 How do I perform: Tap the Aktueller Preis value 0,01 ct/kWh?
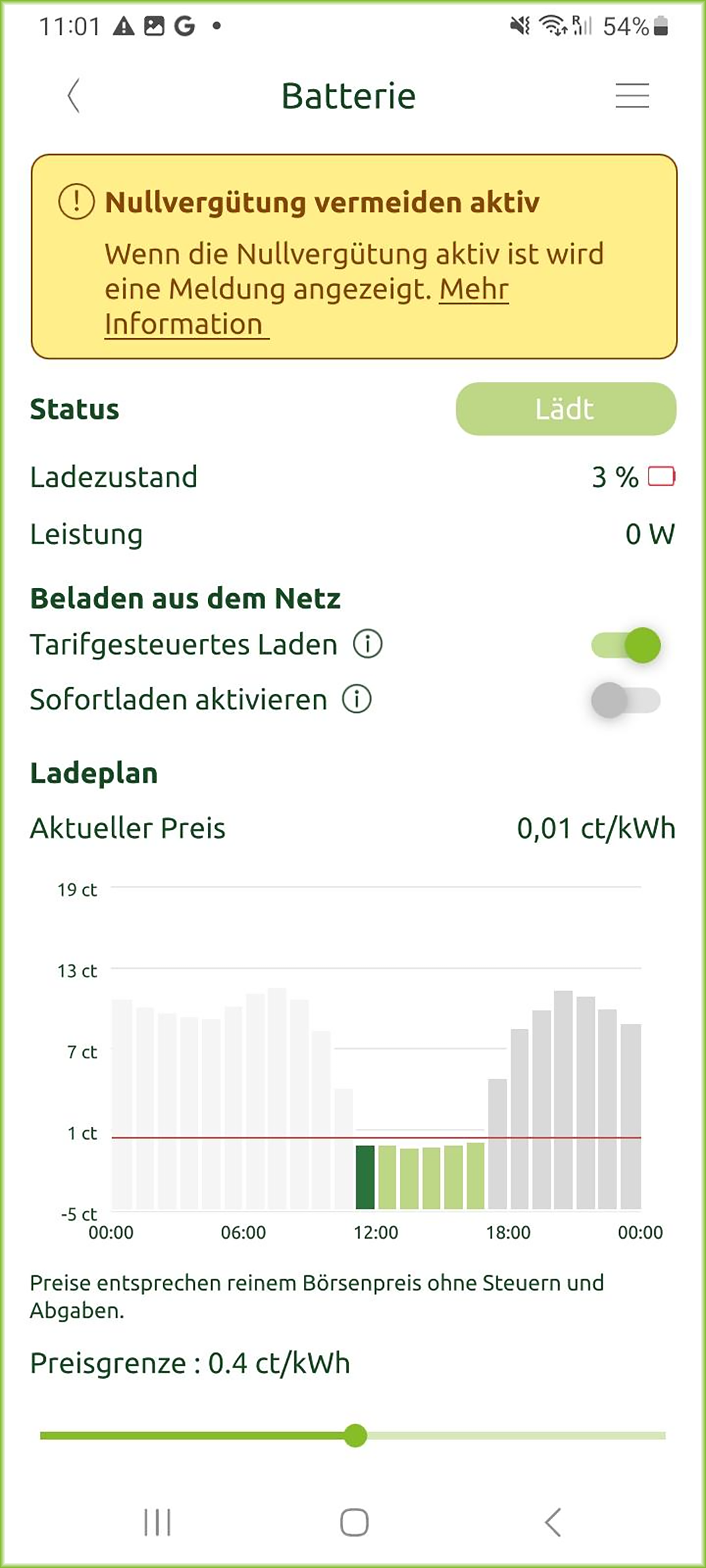point(596,828)
